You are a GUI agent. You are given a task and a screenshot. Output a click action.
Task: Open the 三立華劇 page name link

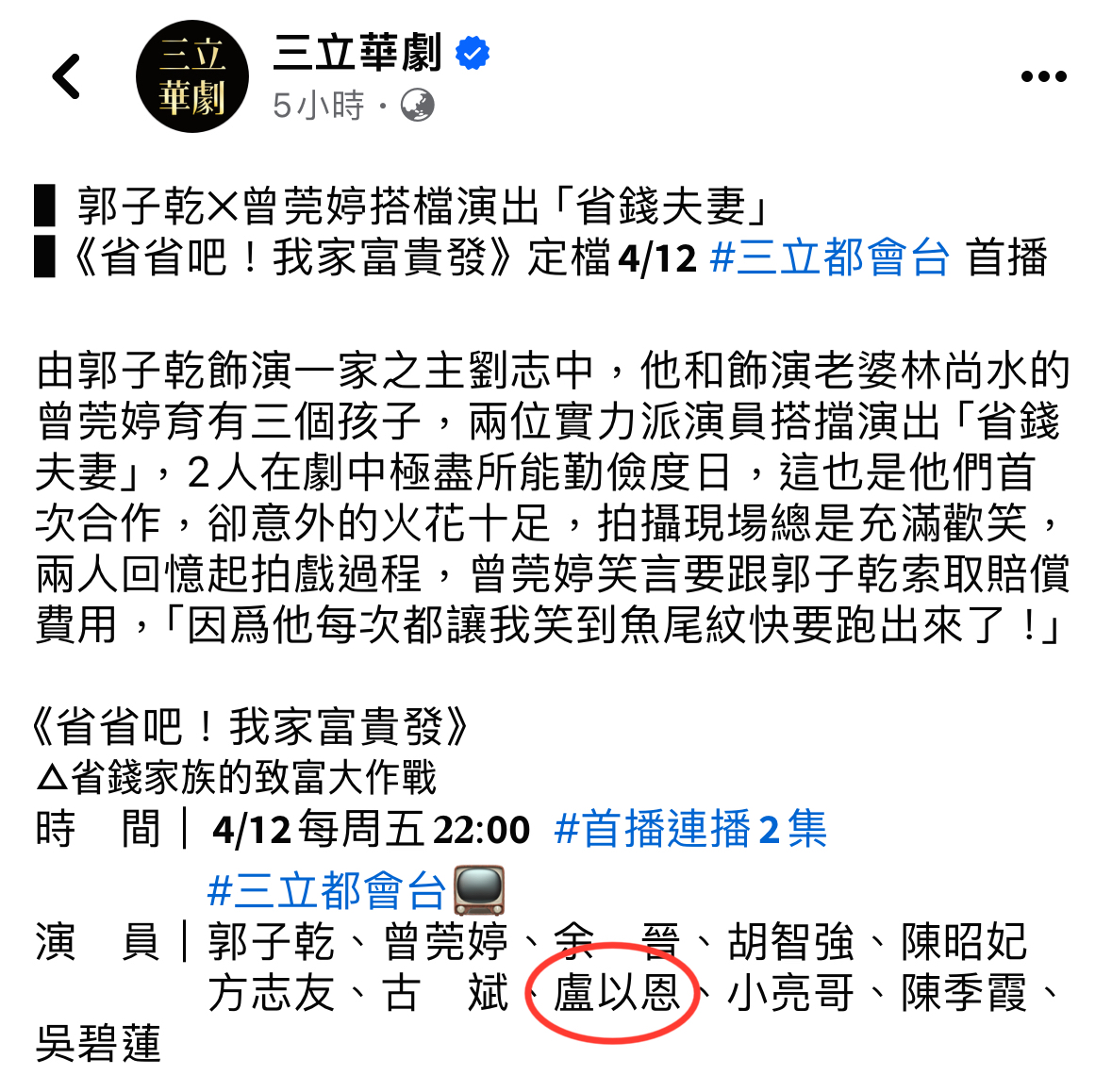click(x=357, y=53)
